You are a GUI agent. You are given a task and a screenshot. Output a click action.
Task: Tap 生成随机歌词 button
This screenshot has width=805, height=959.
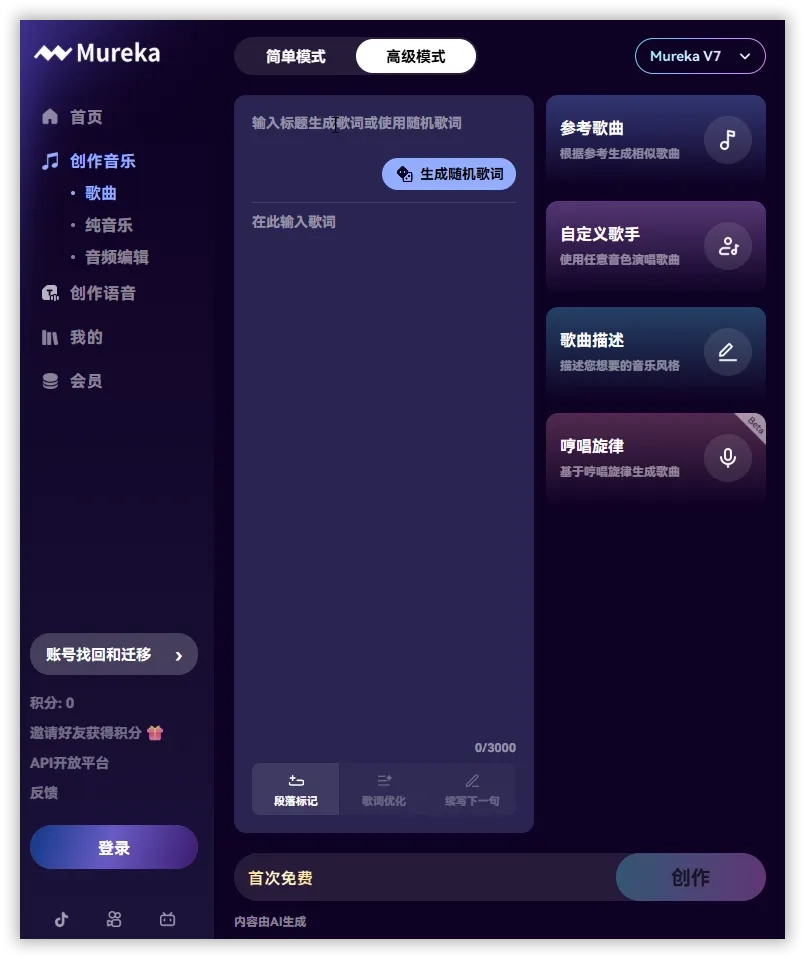click(449, 174)
